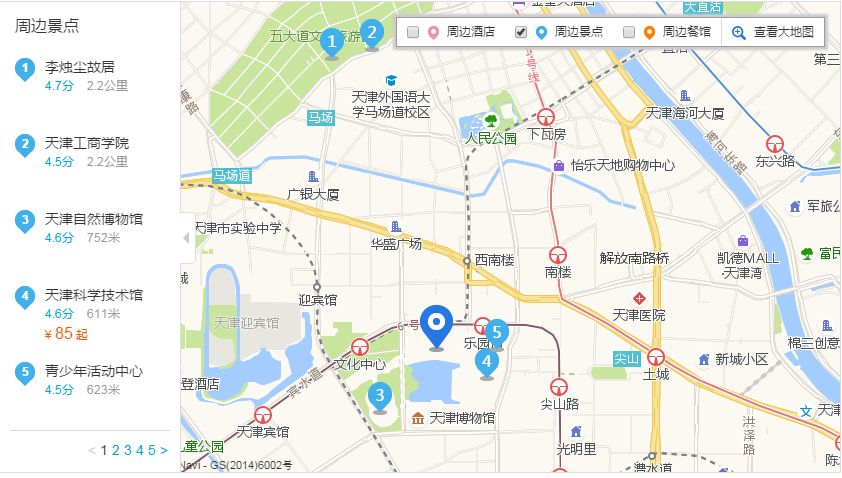The width and height of the screenshot is (842, 478).
Task: Open 天津科学技术馆 list entry
Action: pos(93,295)
